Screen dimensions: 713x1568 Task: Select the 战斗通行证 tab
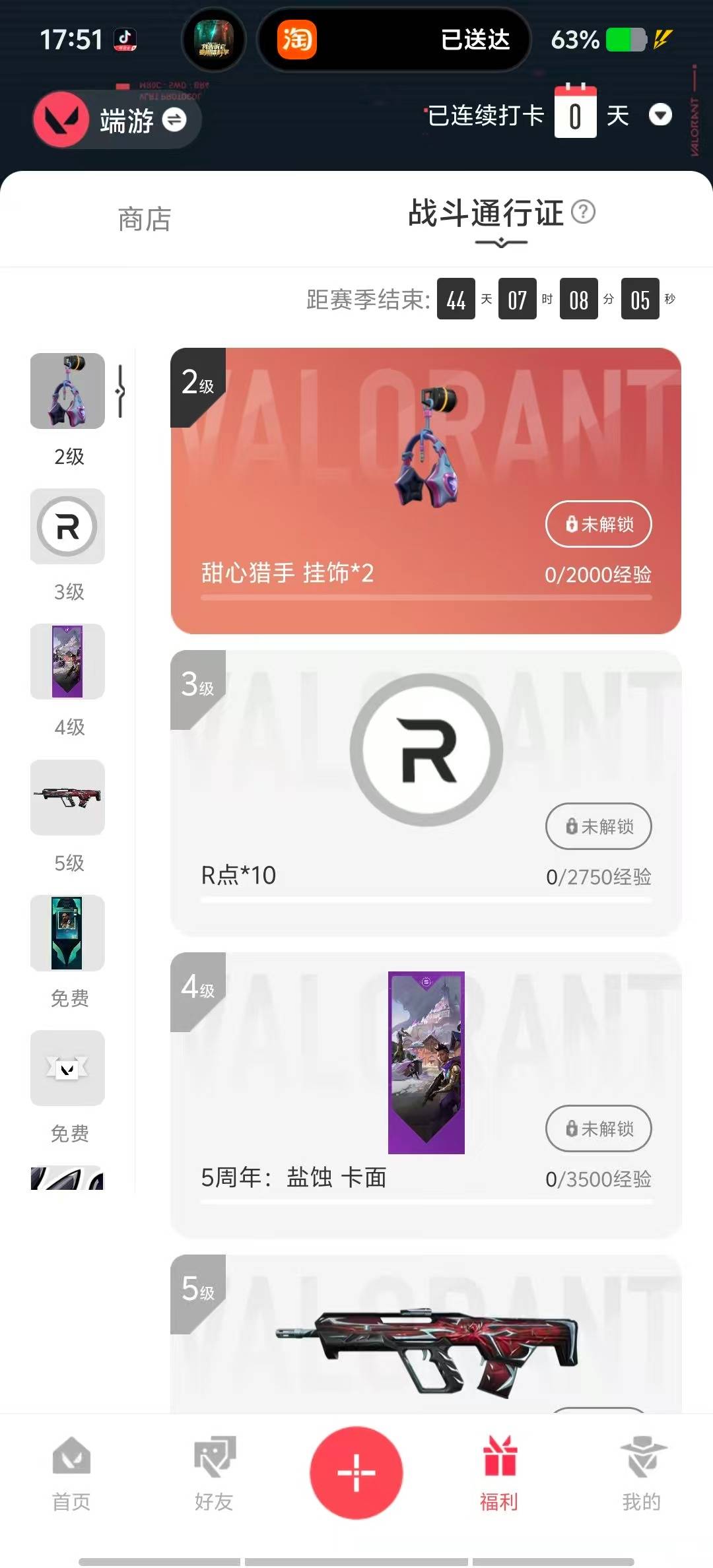pyautogui.click(x=485, y=214)
